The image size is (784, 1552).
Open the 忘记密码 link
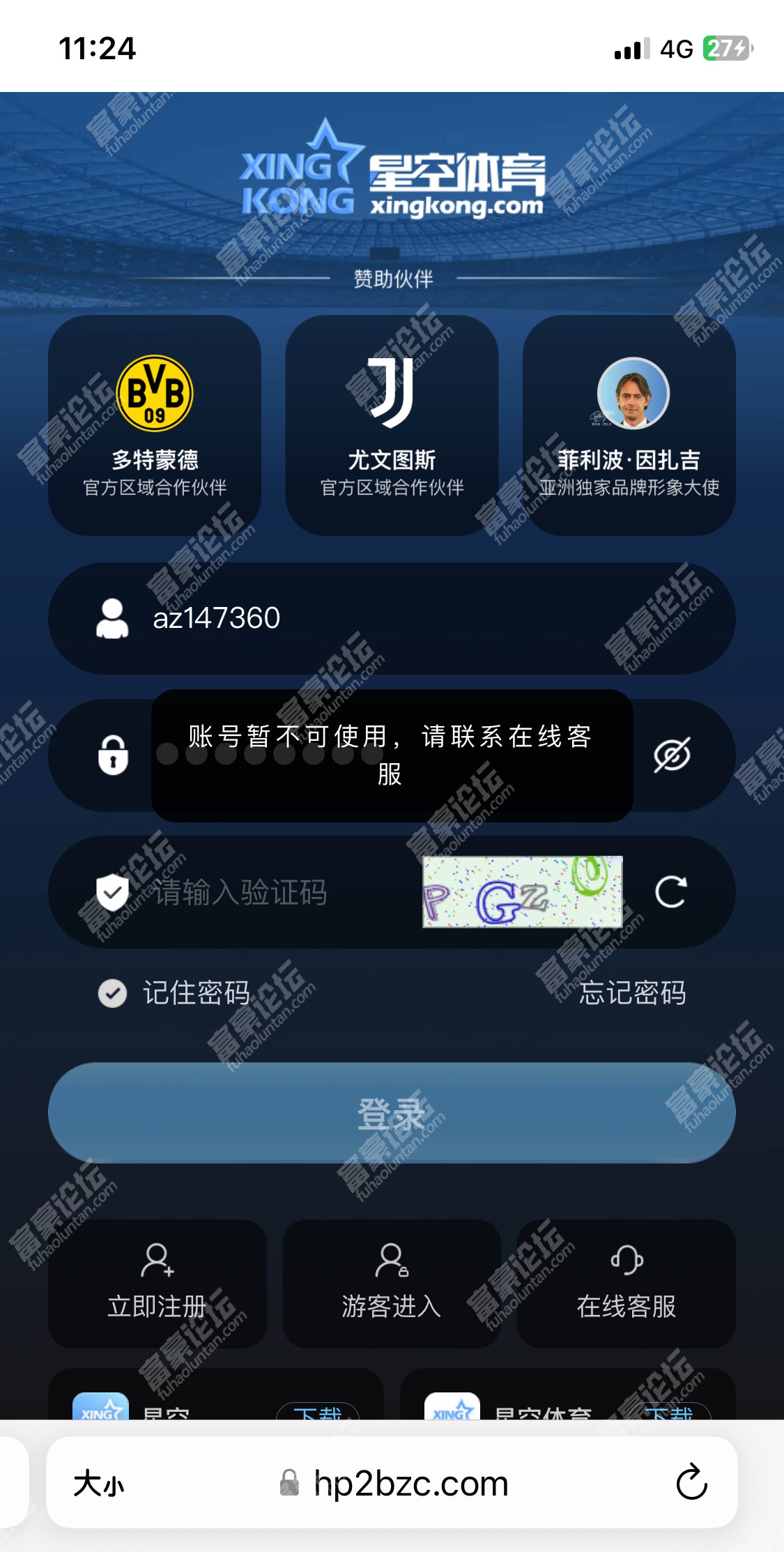[632, 993]
